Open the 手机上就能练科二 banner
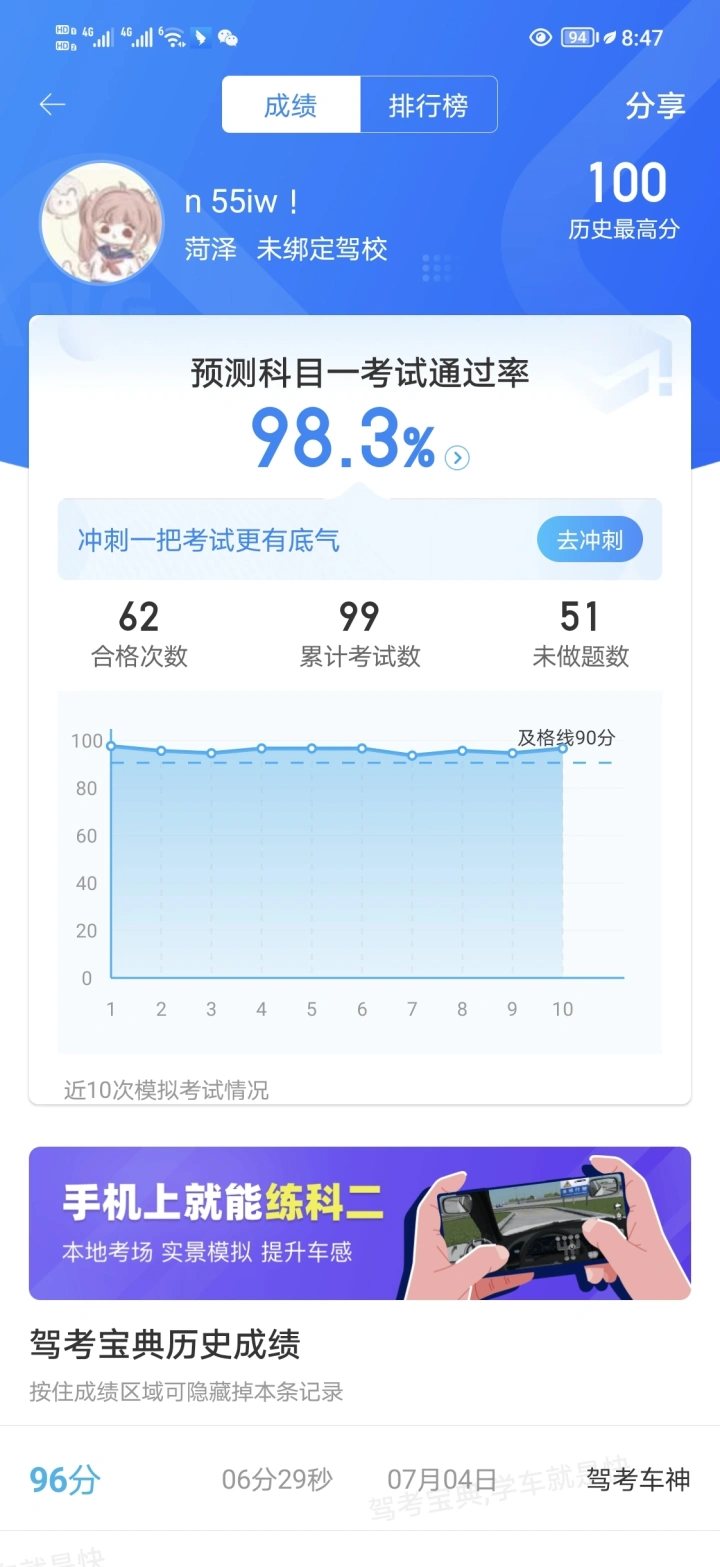Viewport: 720px width, 1567px height. click(360, 1223)
